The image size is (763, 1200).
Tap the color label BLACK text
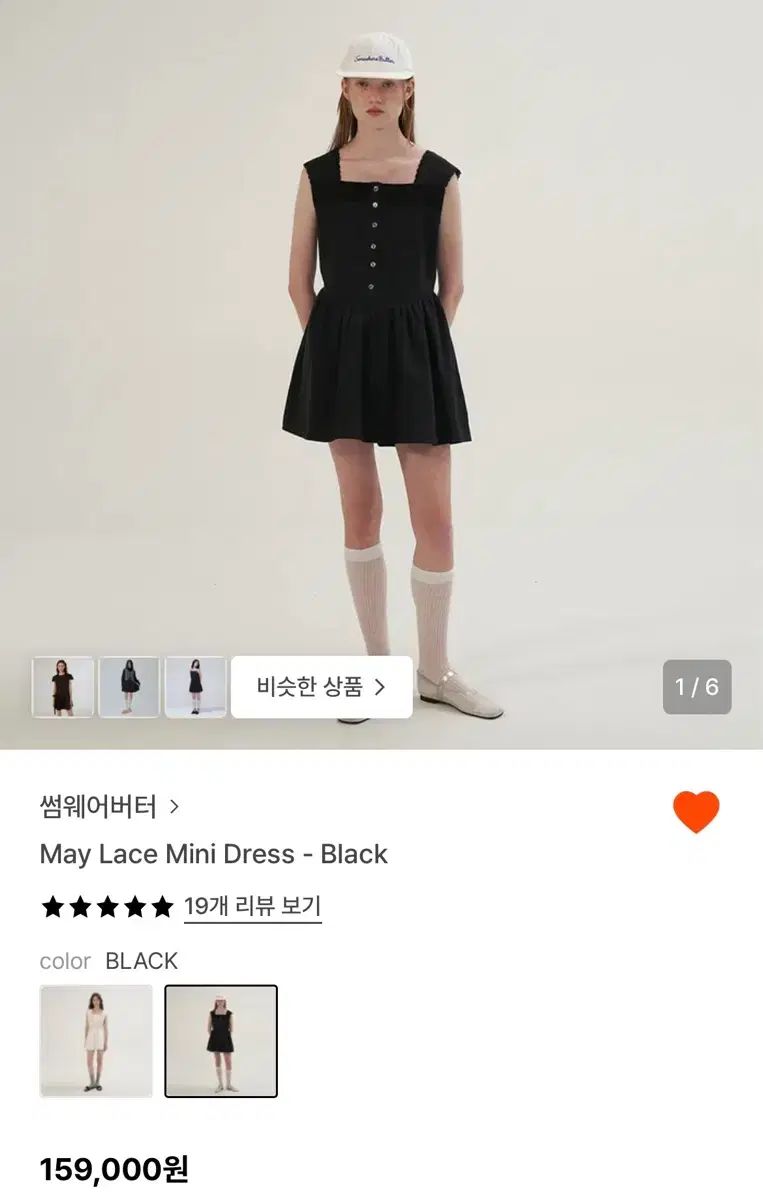click(140, 961)
